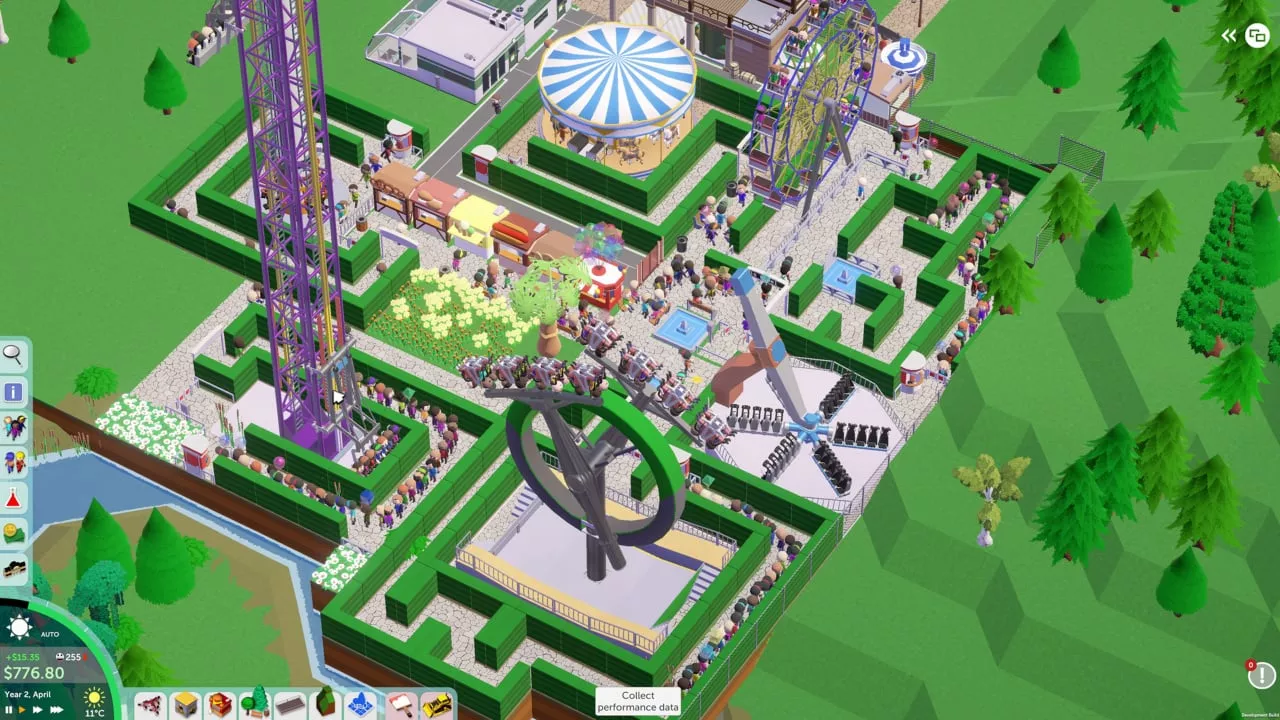Image resolution: width=1280 pixels, height=720 pixels.
Task: Open the staff management panel
Action: click(14, 463)
